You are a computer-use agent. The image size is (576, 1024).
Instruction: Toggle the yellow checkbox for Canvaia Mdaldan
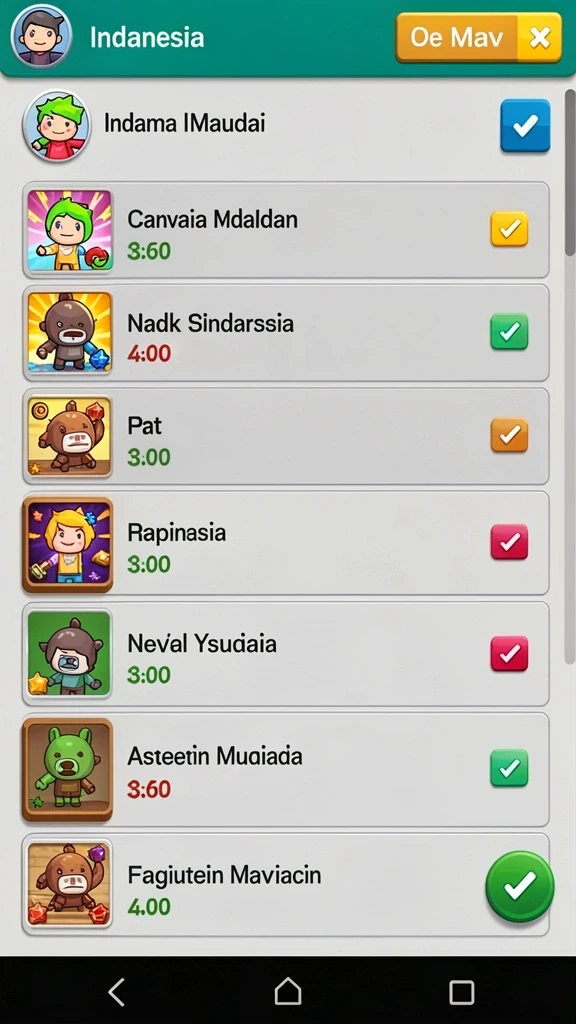pyautogui.click(x=509, y=229)
